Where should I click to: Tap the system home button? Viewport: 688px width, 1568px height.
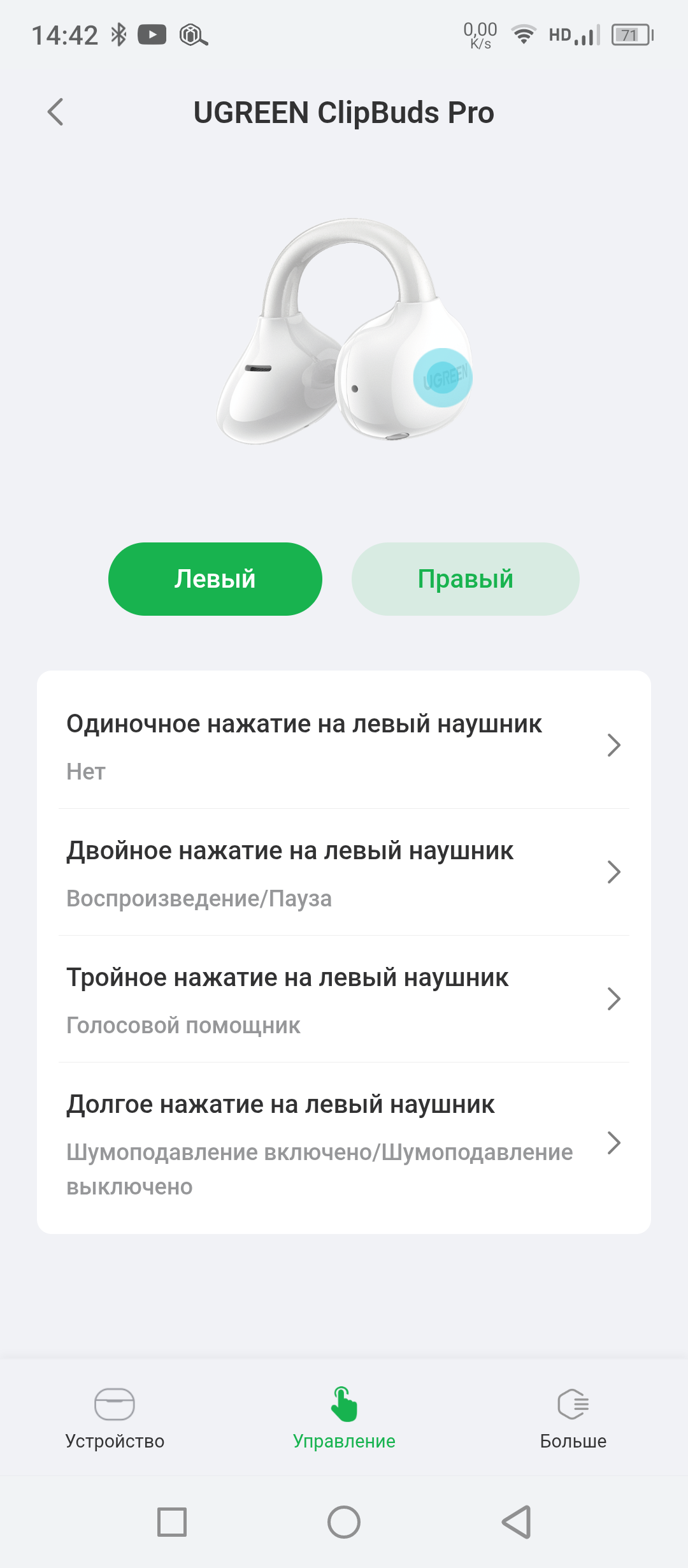(x=344, y=1522)
